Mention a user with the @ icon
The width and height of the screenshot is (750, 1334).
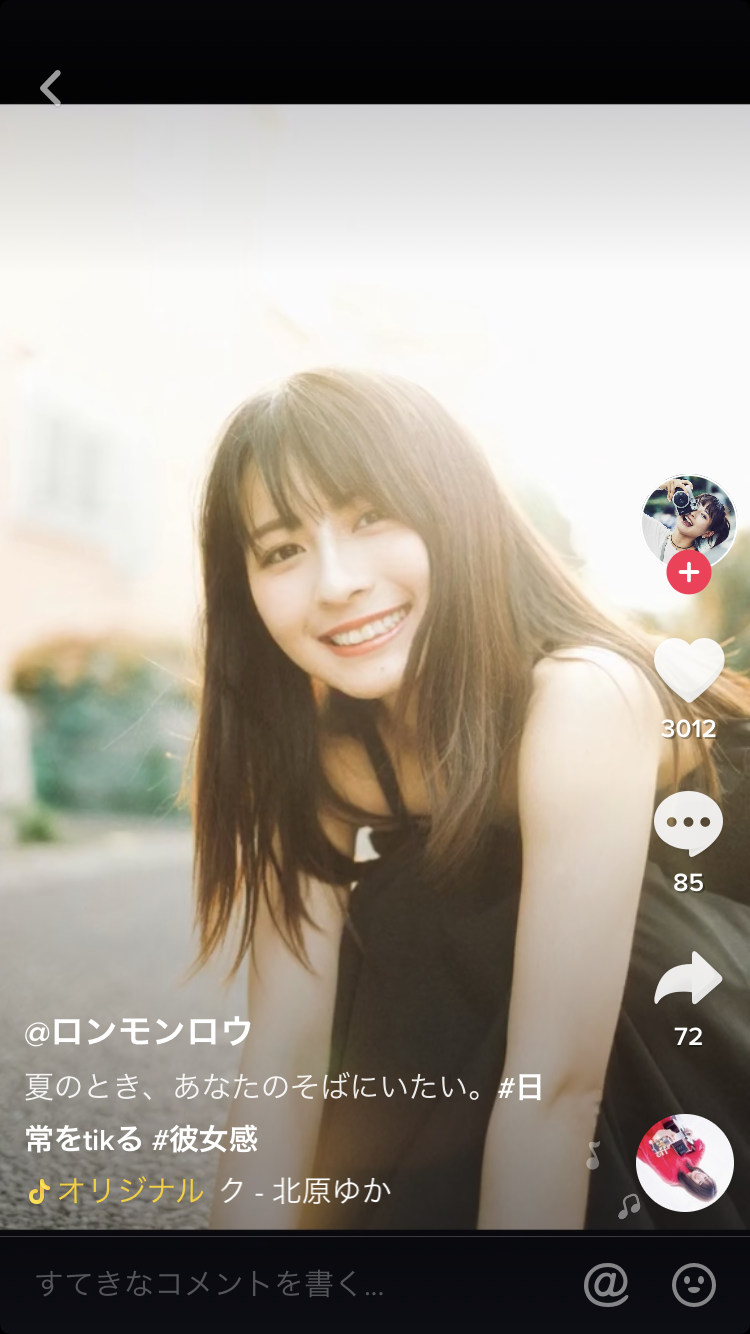tap(606, 1284)
